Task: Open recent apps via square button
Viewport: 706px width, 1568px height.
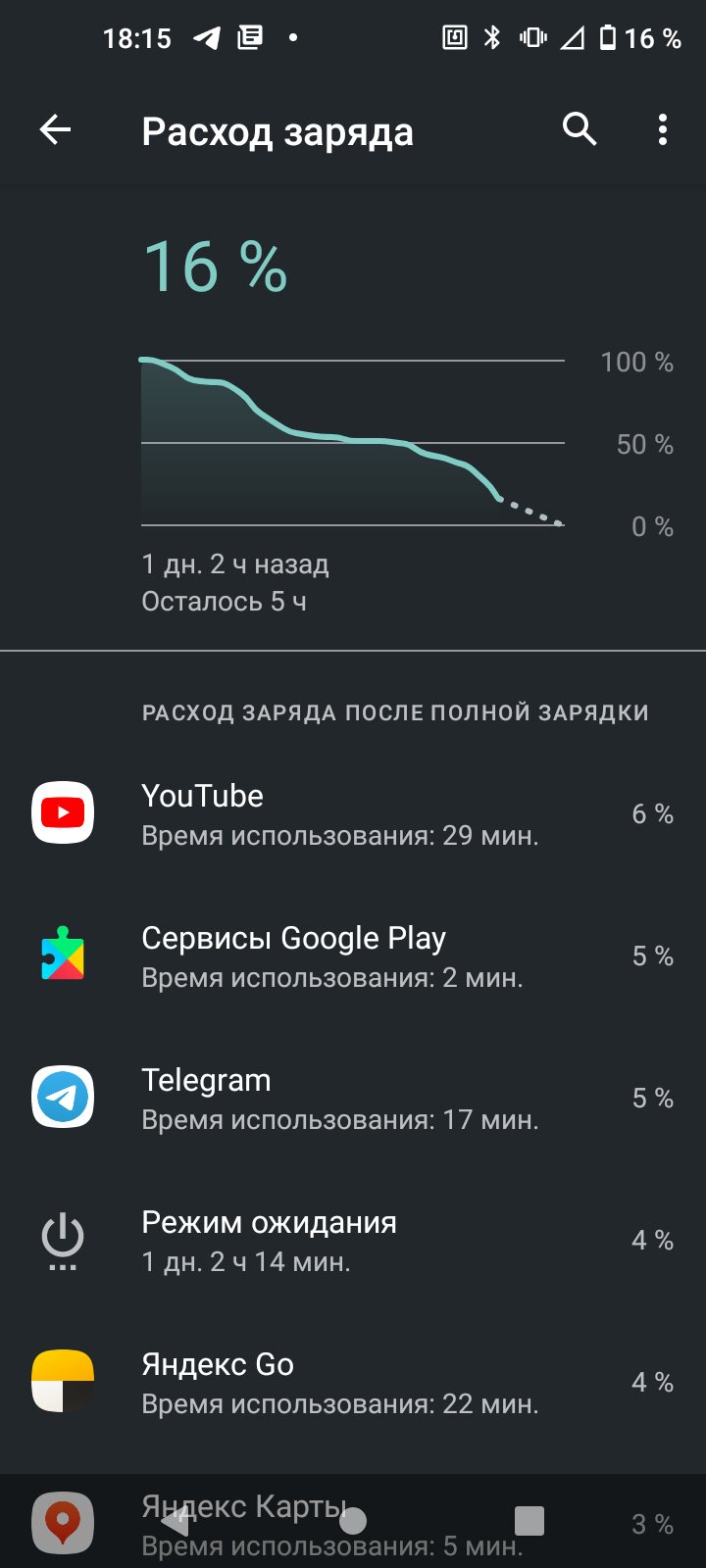Action: (x=529, y=1521)
